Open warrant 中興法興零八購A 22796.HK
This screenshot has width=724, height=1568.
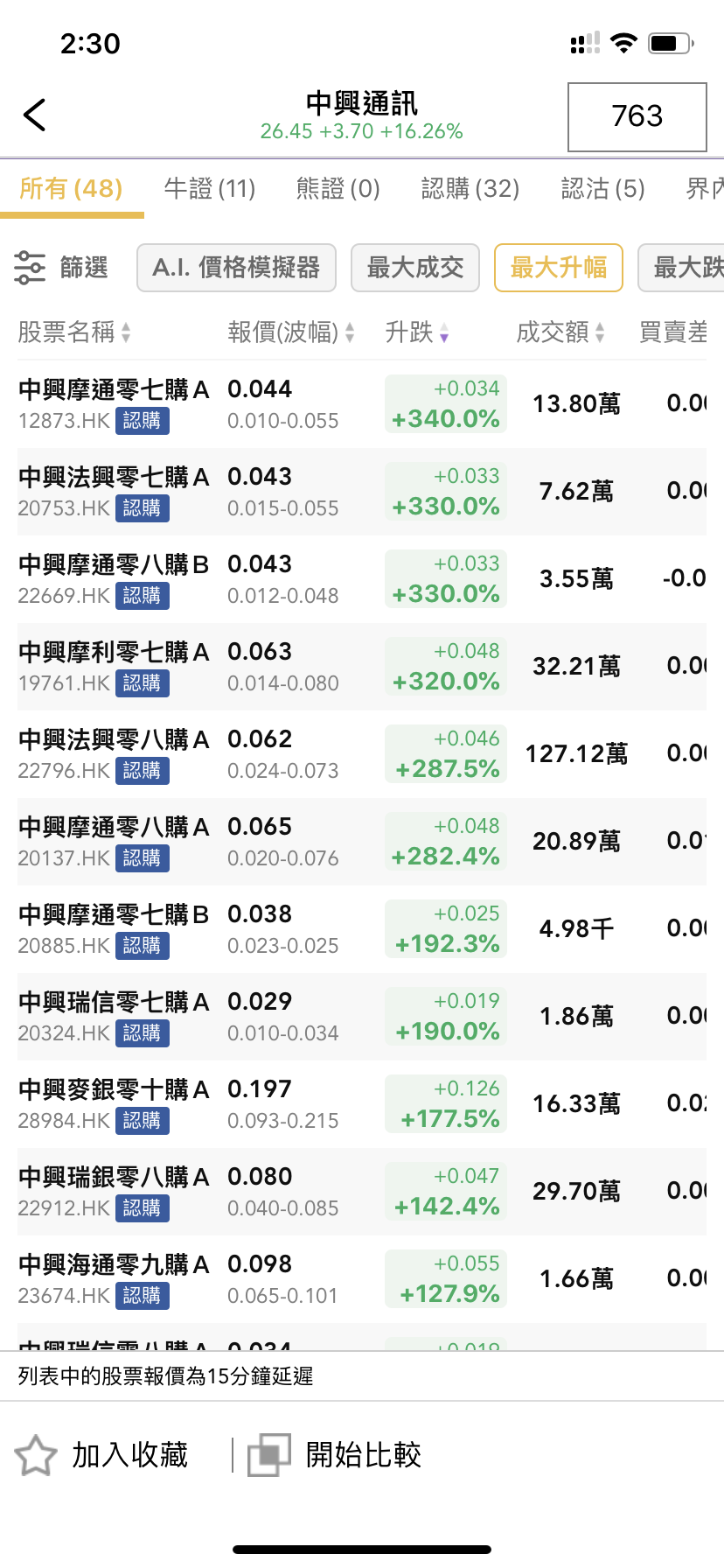click(x=362, y=754)
